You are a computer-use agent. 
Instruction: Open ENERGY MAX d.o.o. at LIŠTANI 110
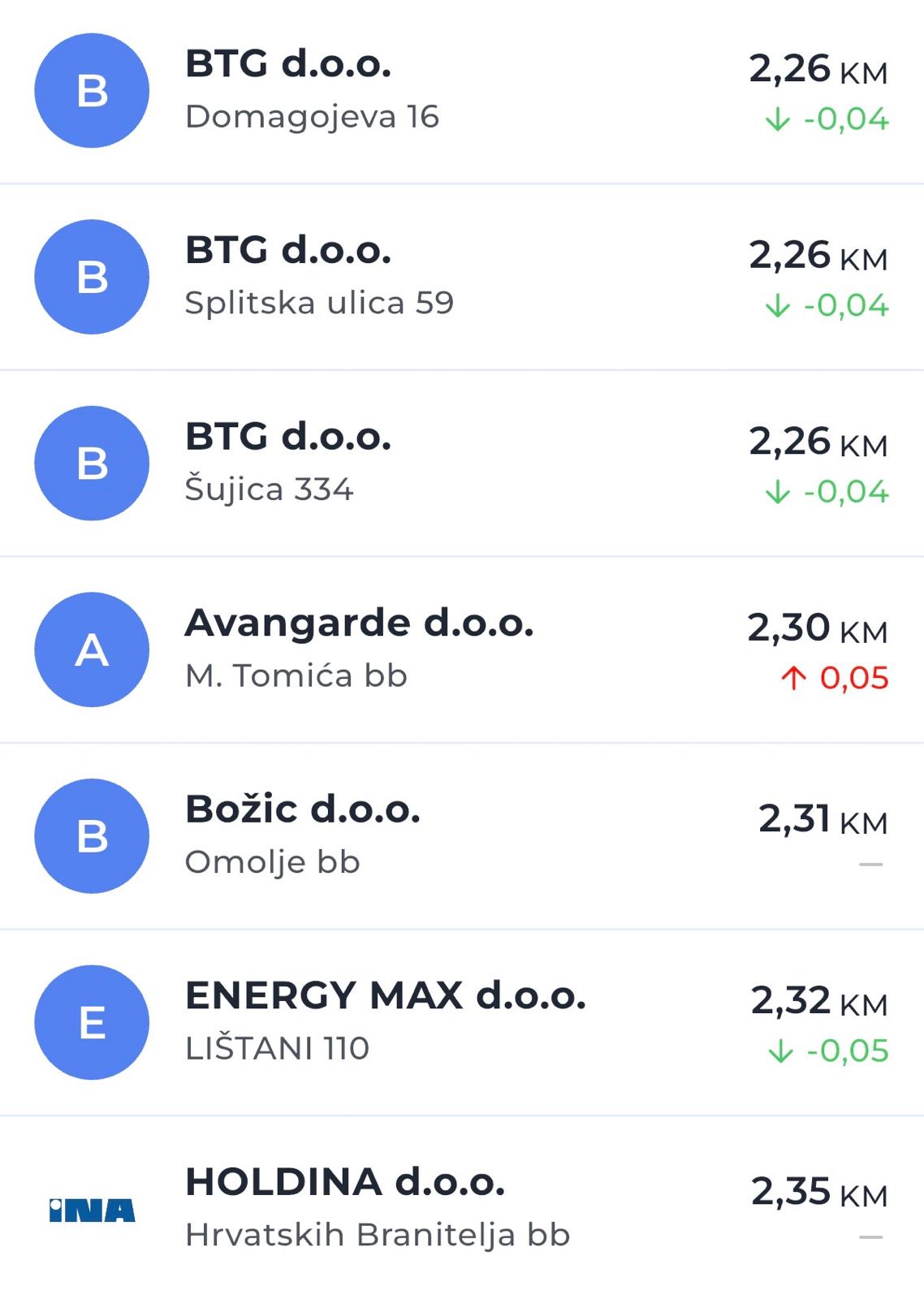coord(461,1022)
